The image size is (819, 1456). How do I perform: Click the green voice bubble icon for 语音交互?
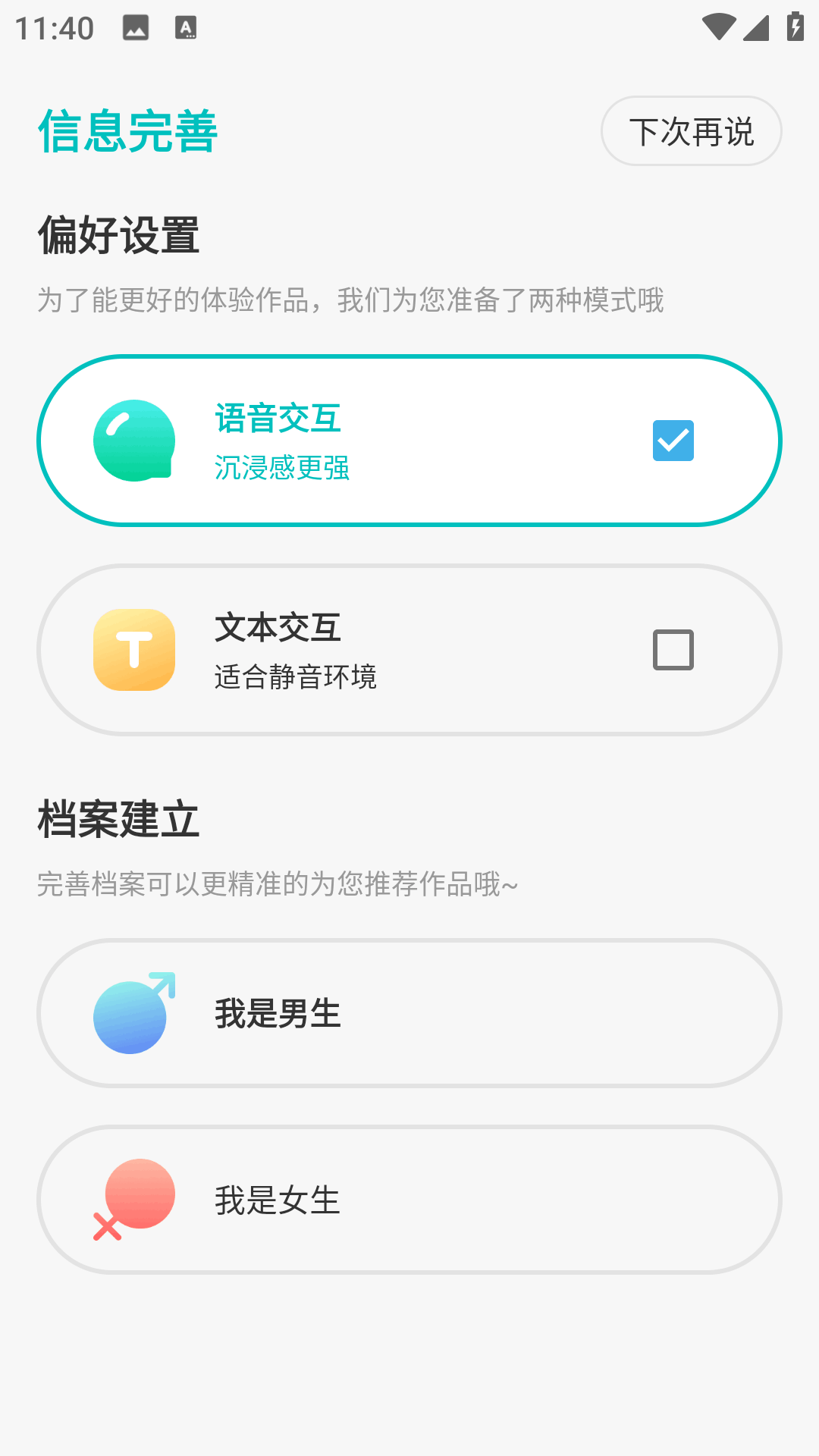[133, 440]
